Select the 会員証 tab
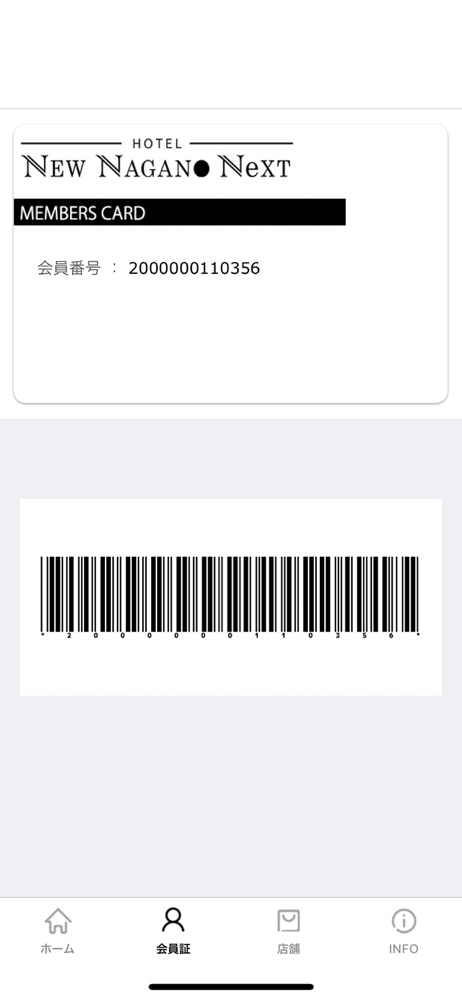The height and width of the screenshot is (1000, 462). (173, 930)
